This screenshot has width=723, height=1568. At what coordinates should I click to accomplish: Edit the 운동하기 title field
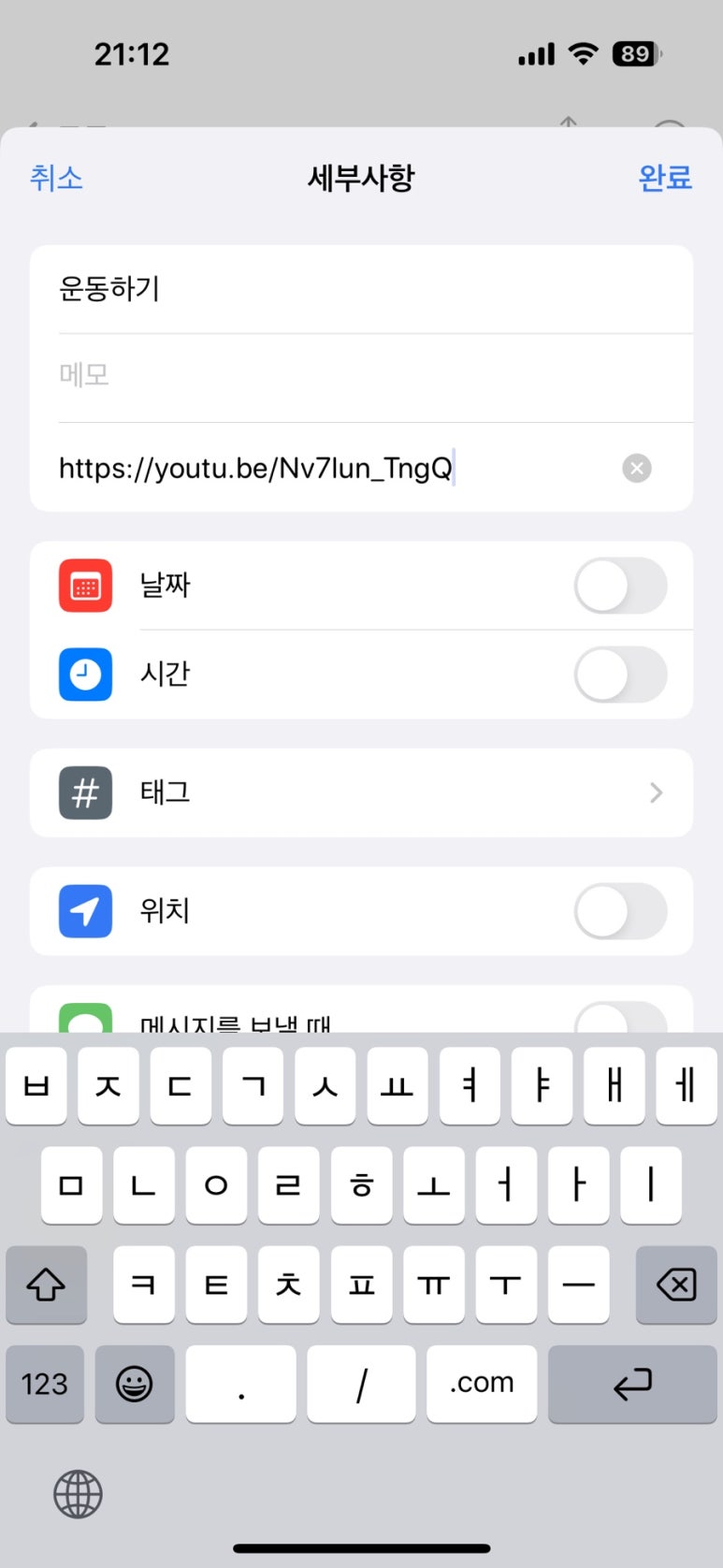[361, 289]
